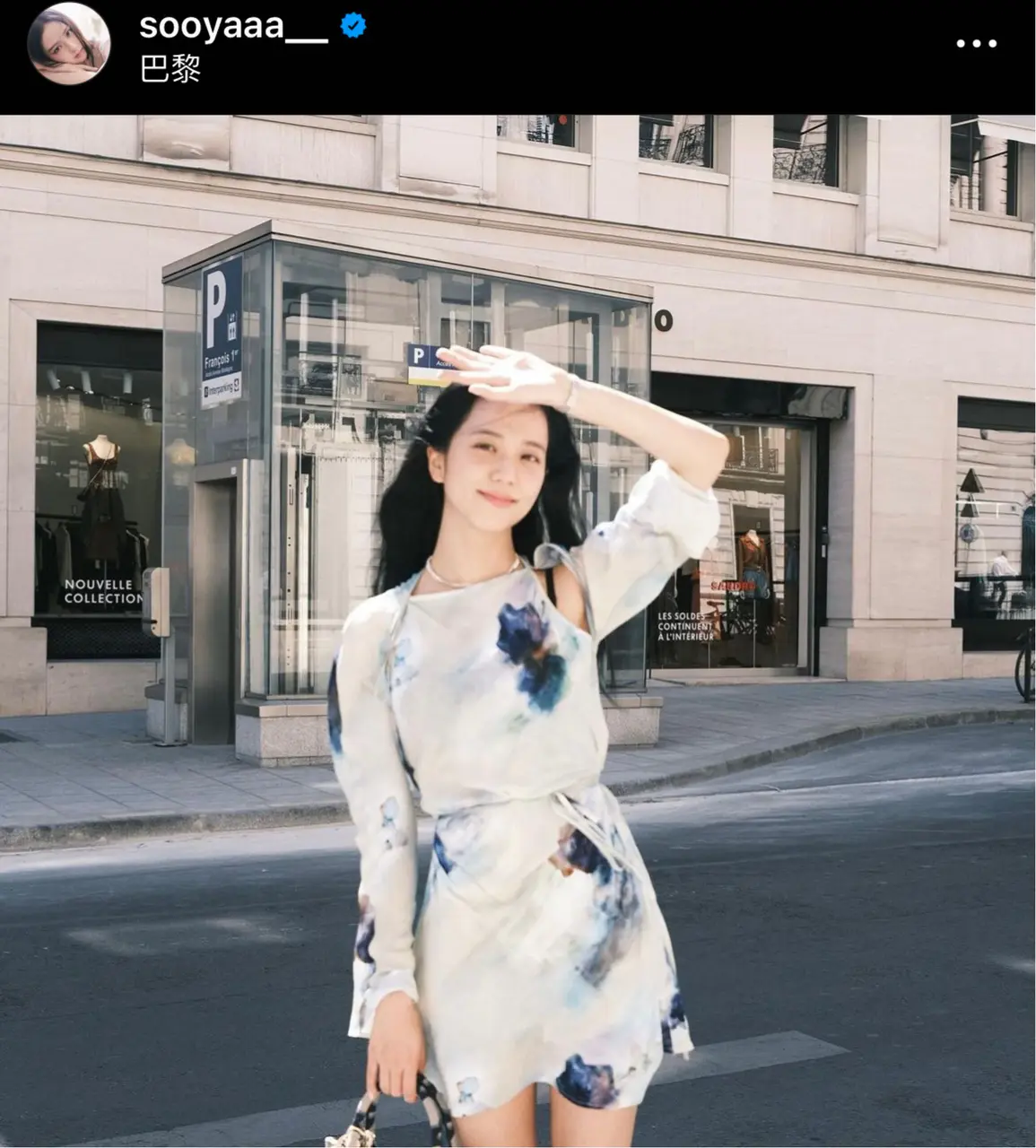1036x1148 pixels.
Task: Open the 巴黎 location tag
Action: pyautogui.click(x=170, y=68)
